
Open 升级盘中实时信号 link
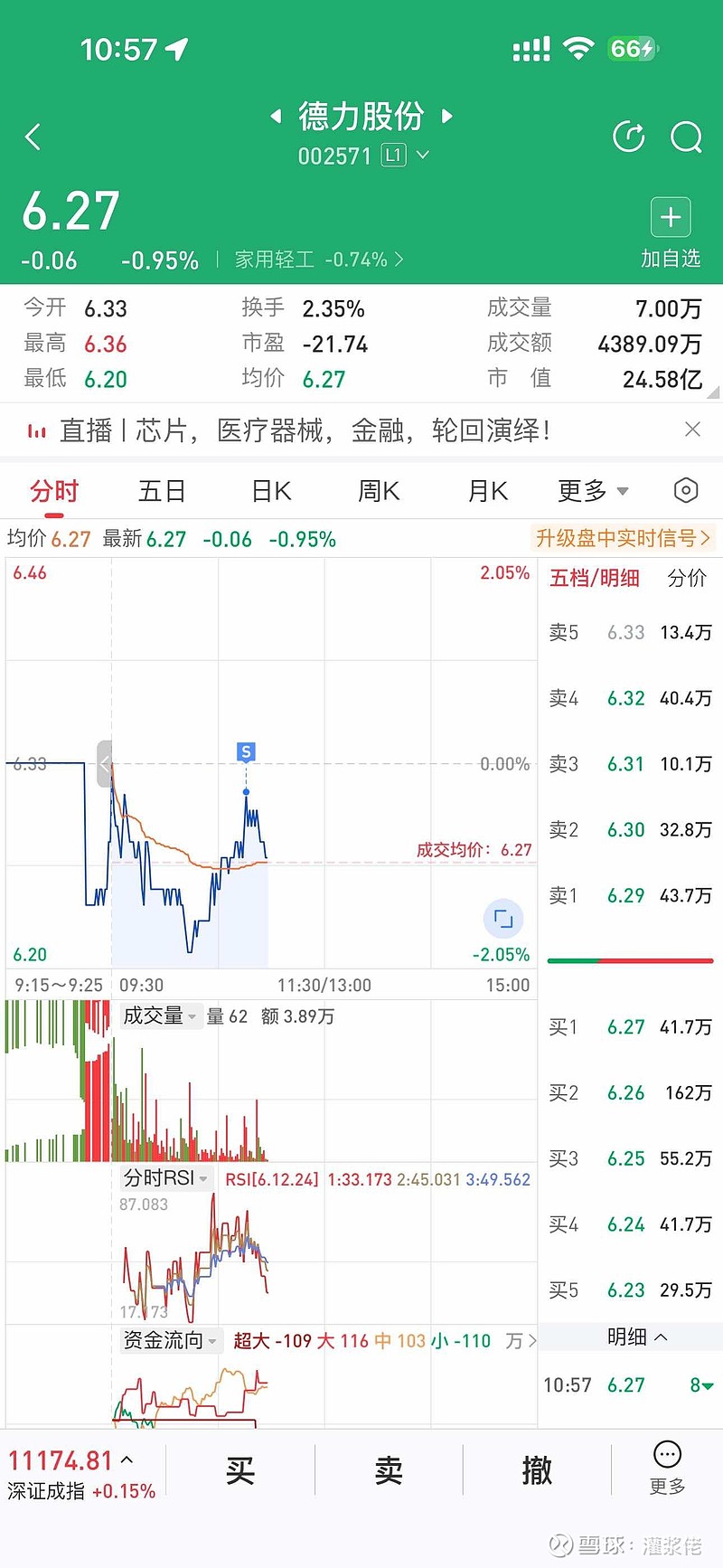(624, 539)
